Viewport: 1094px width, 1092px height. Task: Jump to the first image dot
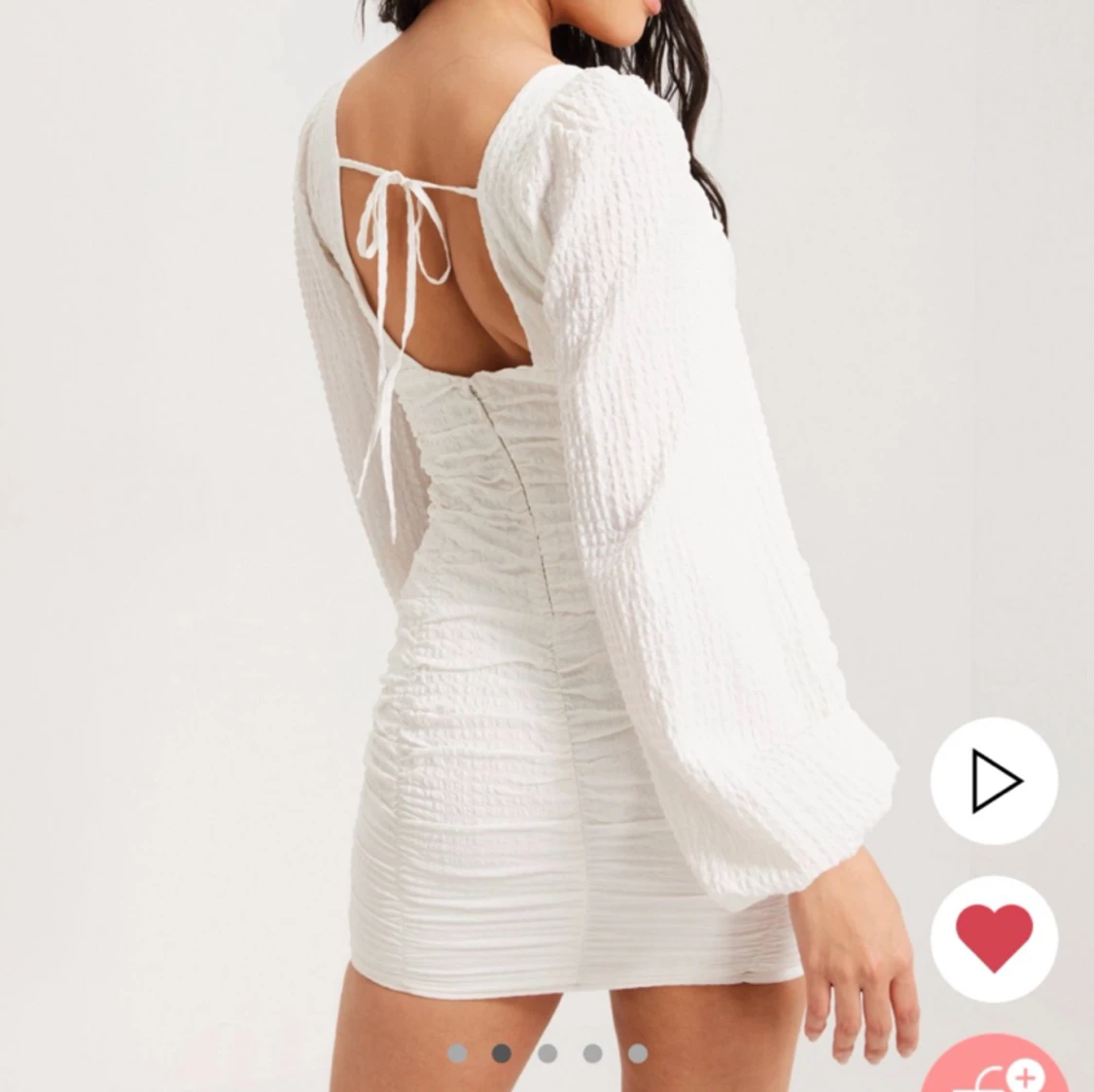tap(457, 1053)
